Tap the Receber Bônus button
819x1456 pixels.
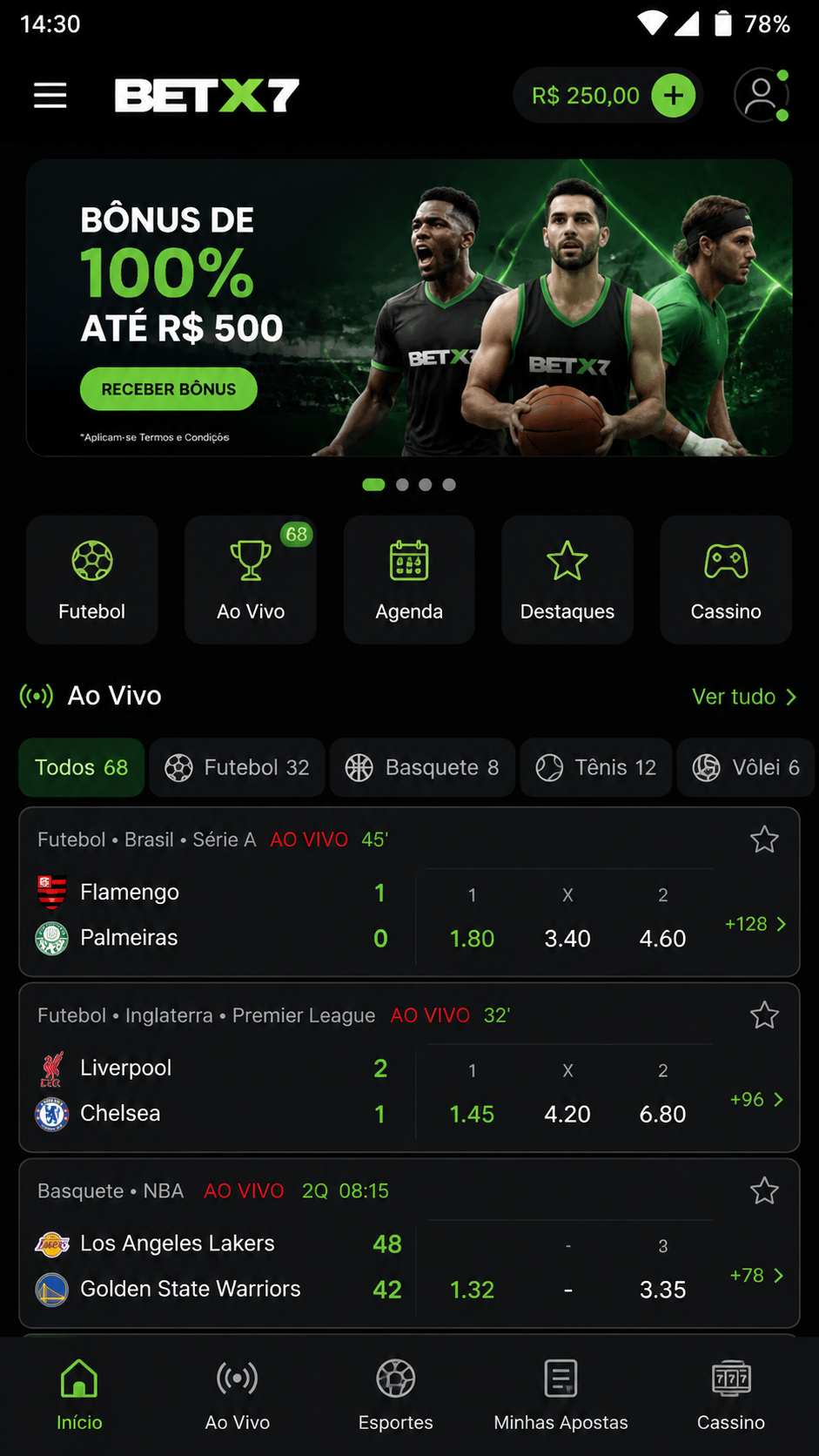(169, 389)
